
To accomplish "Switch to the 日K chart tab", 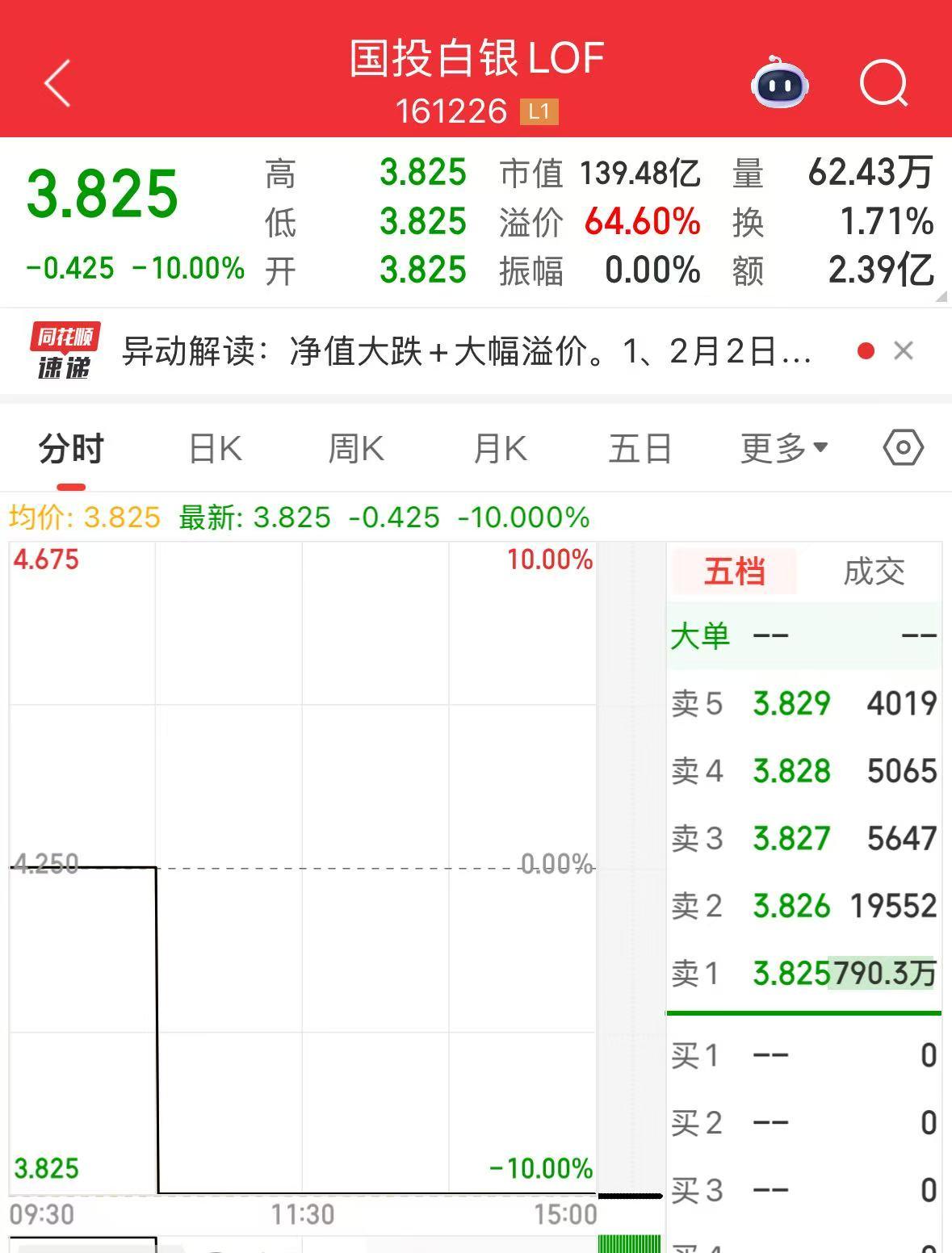I will click(215, 449).
